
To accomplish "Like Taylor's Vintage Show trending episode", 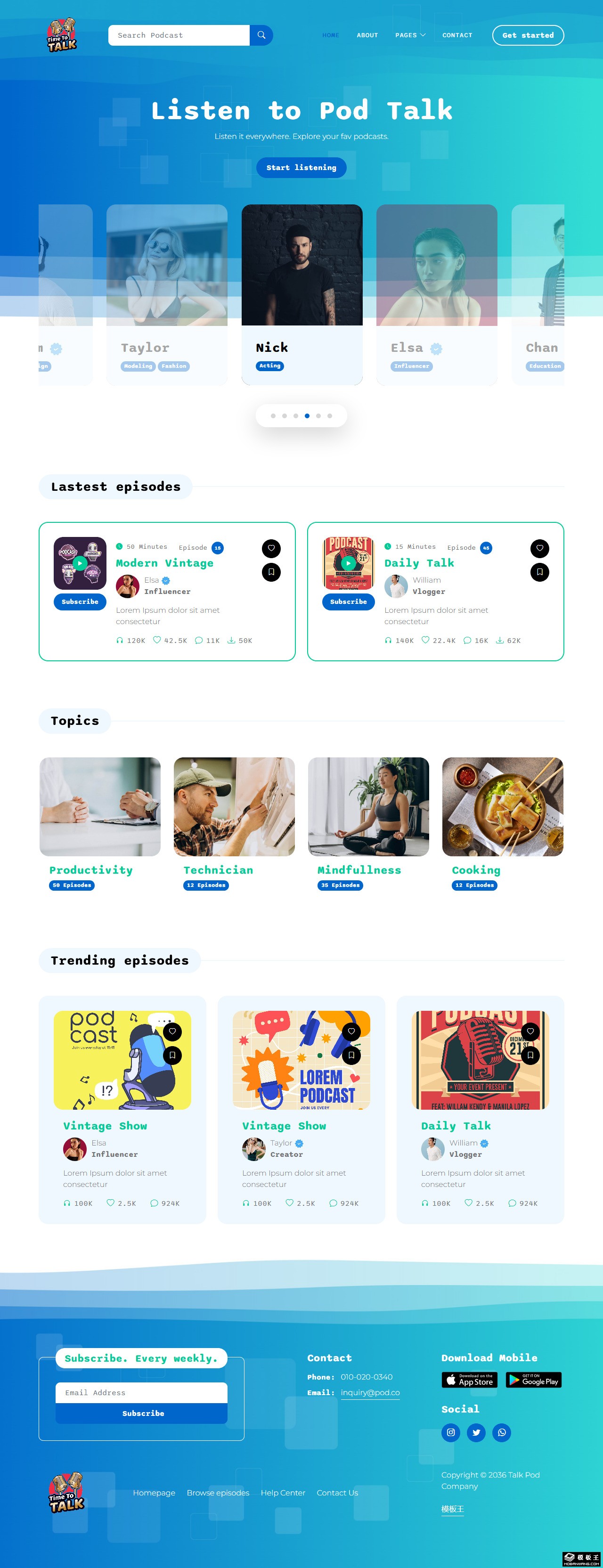I will pyautogui.click(x=351, y=1031).
